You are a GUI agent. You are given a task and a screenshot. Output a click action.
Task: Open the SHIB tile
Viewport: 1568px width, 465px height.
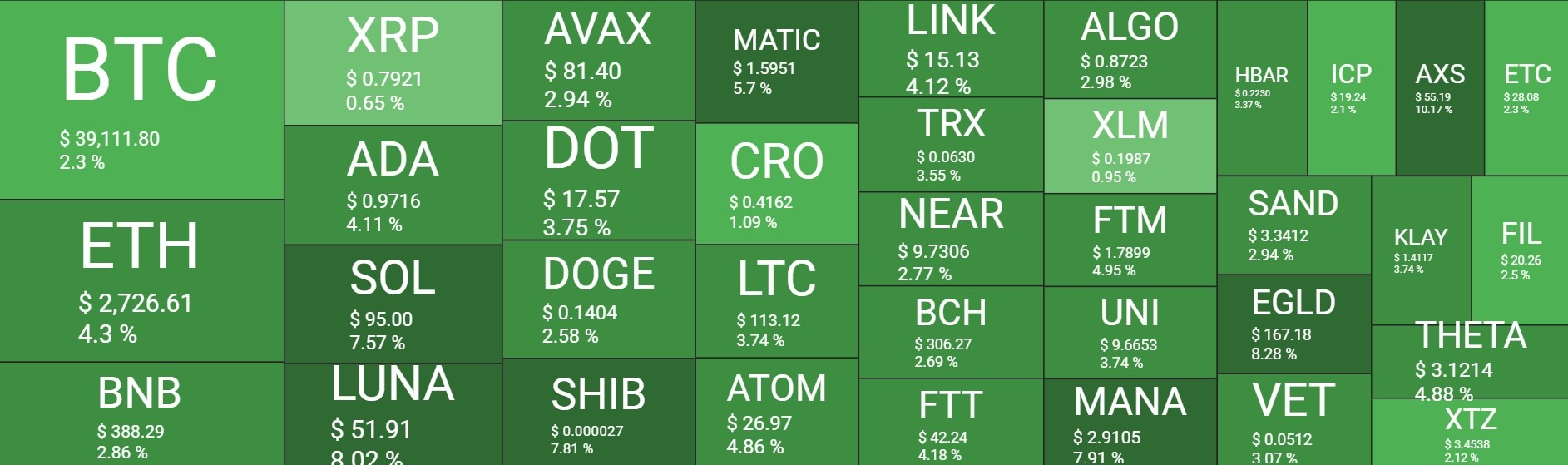(598, 413)
